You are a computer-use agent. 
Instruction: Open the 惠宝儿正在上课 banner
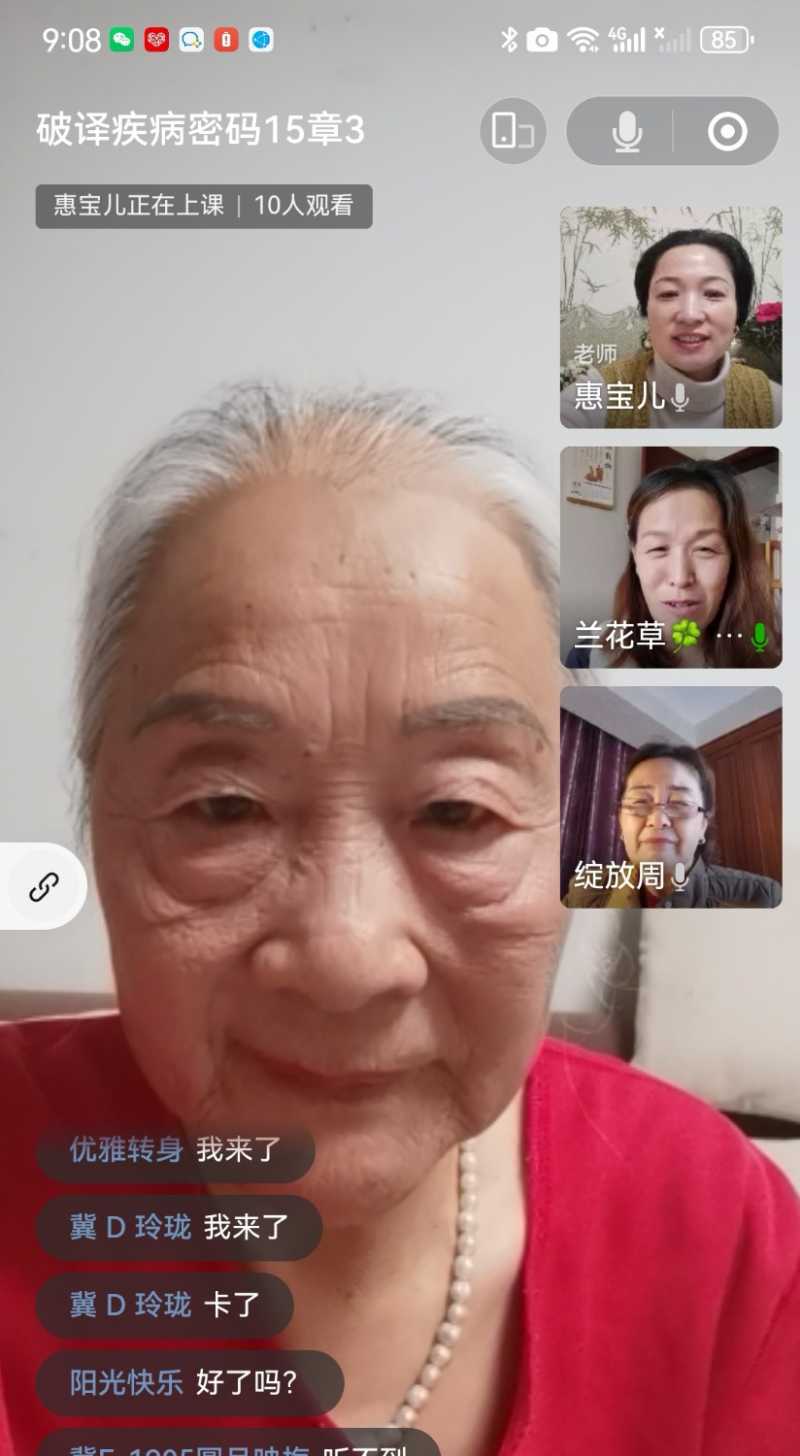138,207
